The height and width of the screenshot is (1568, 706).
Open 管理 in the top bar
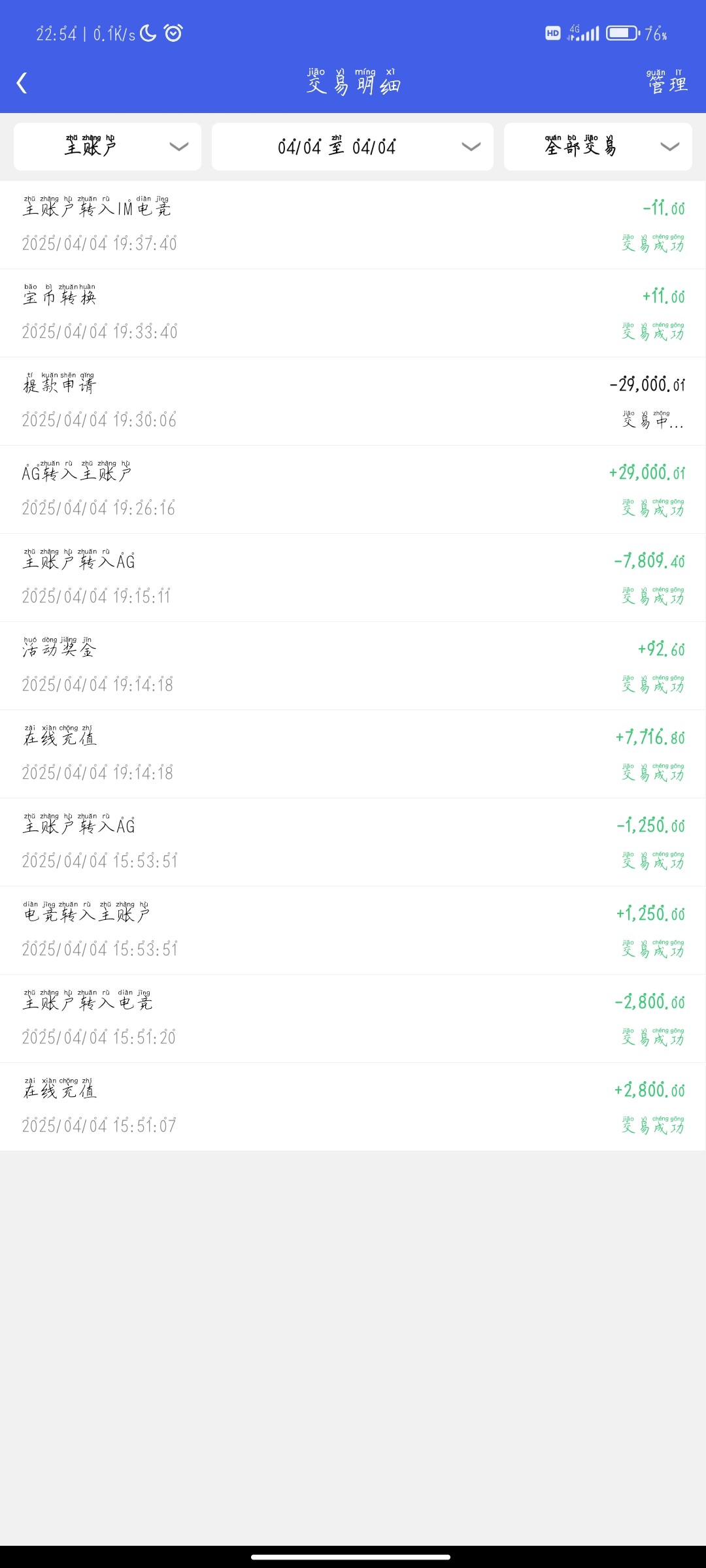pyautogui.click(x=667, y=83)
